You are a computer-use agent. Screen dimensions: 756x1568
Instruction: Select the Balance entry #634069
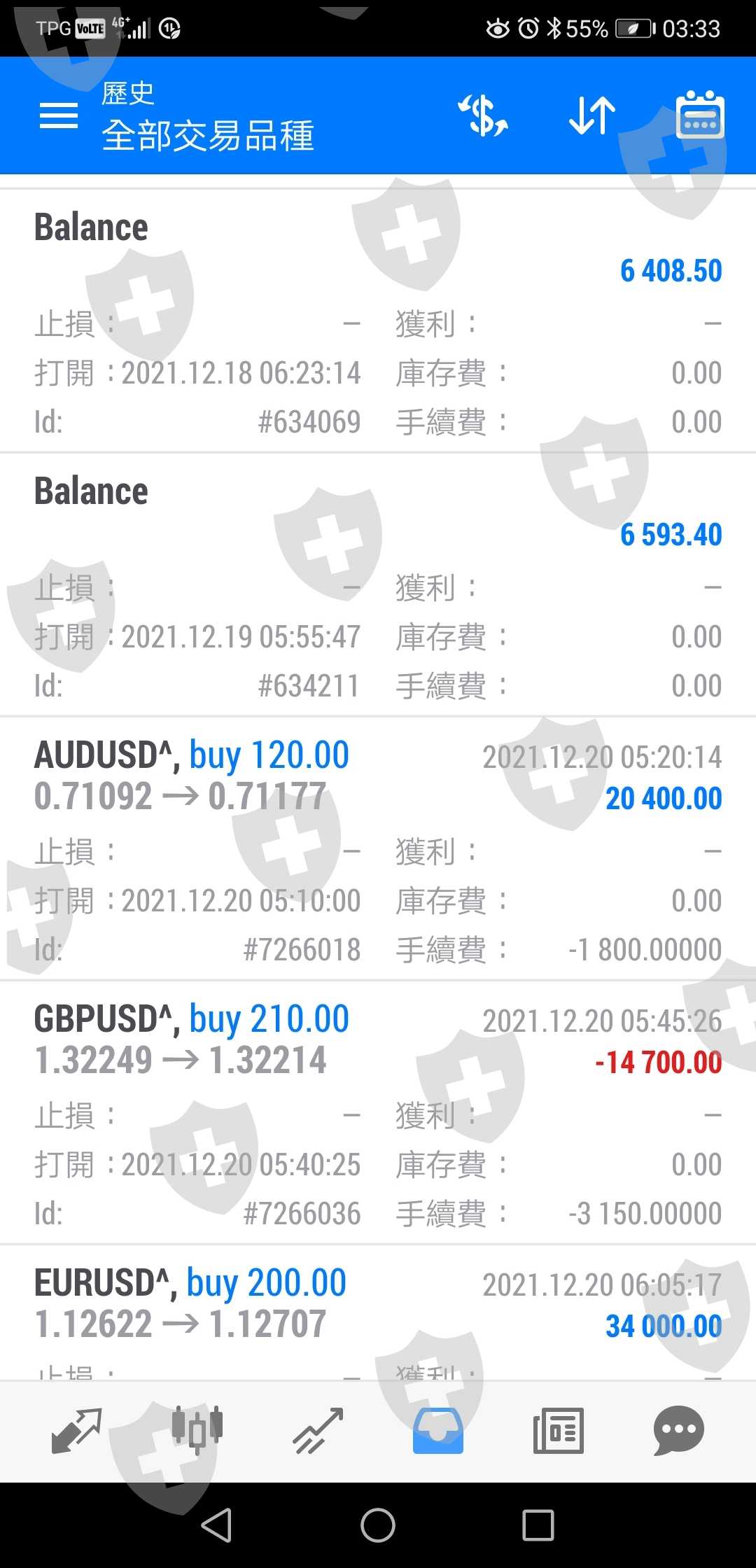click(378, 322)
